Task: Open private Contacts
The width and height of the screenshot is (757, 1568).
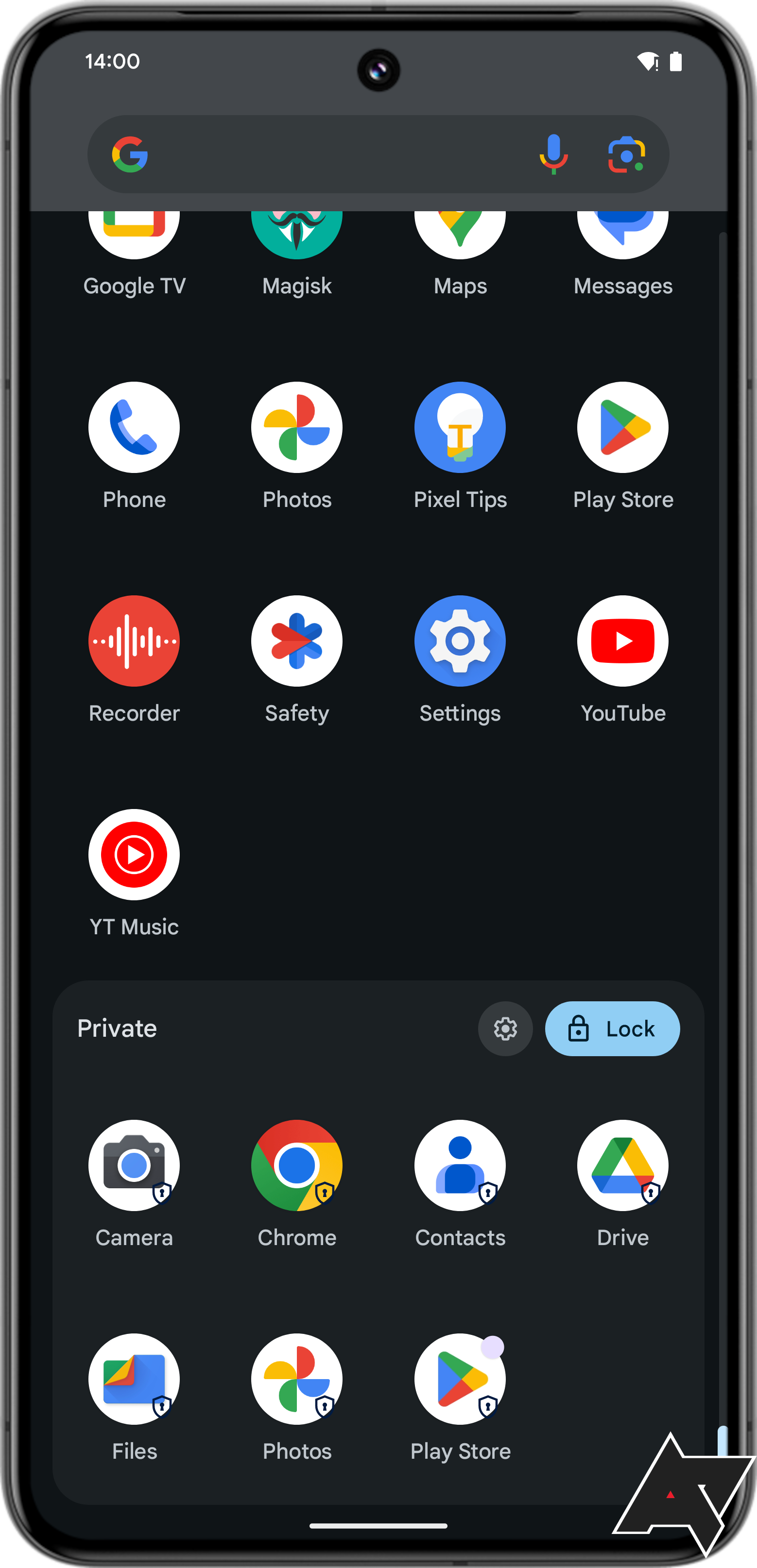Action: pos(460,1165)
